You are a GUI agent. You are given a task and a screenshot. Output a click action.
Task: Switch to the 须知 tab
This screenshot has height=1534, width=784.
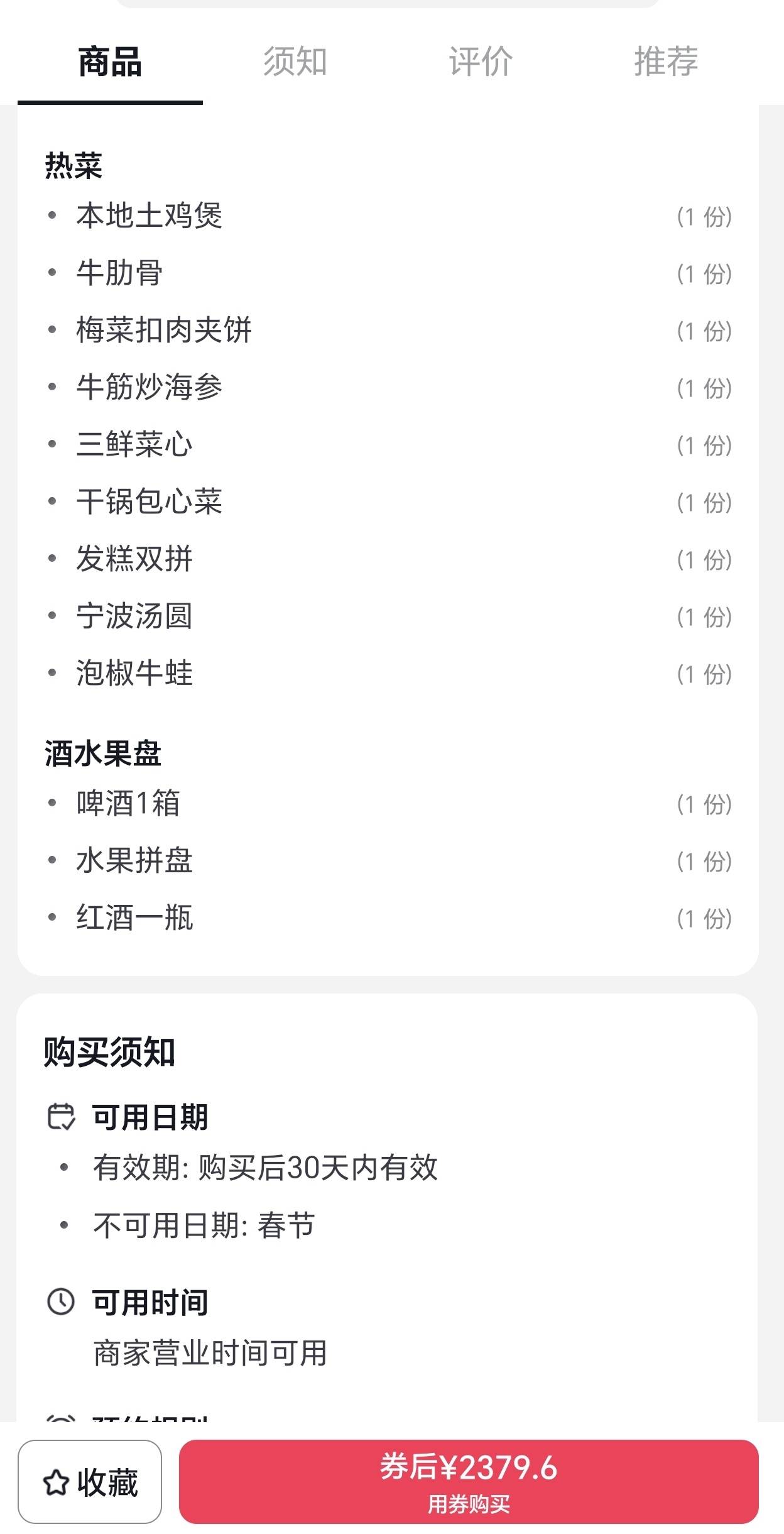coord(295,62)
